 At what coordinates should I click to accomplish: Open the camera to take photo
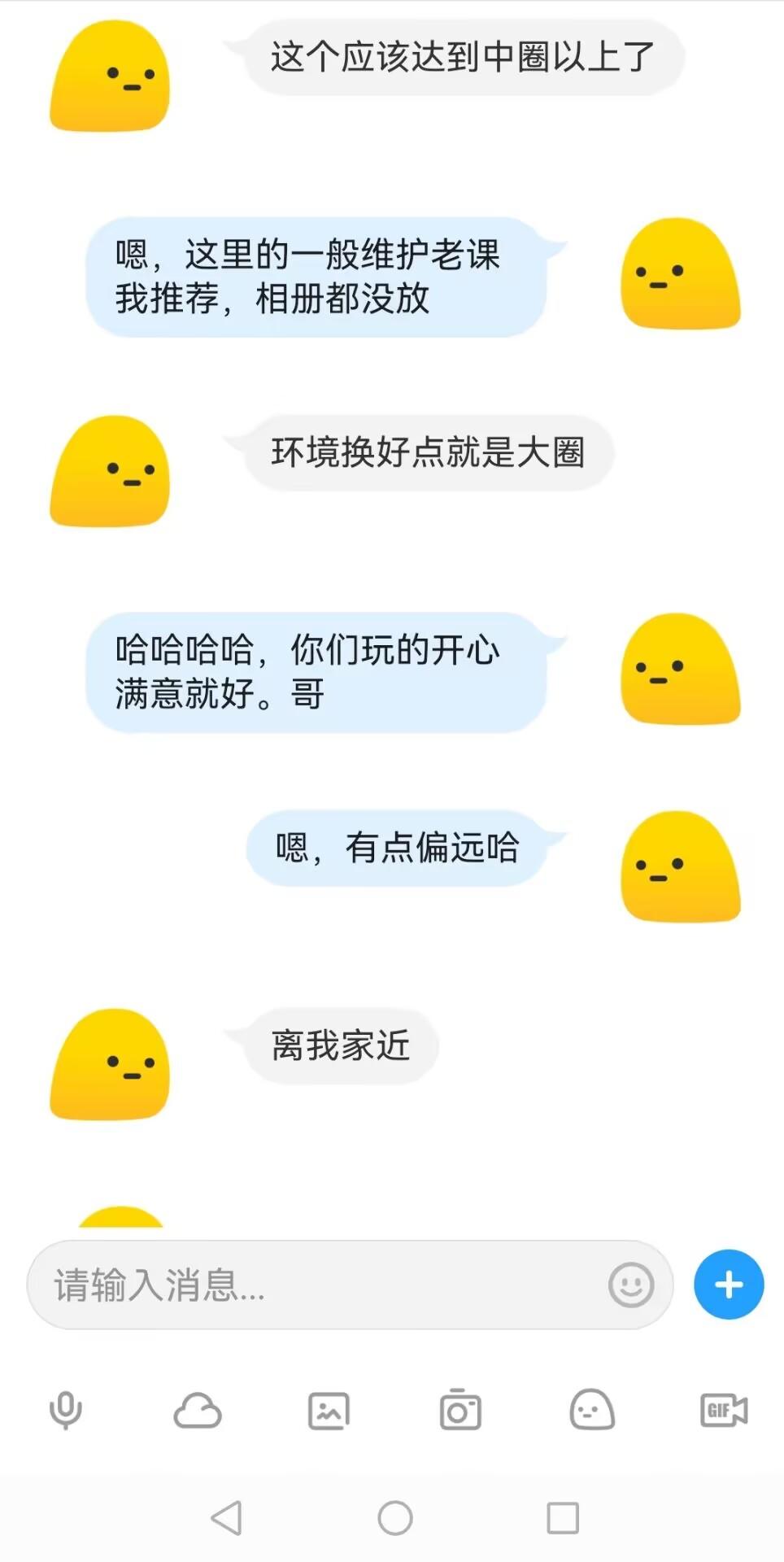(460, 1411)
